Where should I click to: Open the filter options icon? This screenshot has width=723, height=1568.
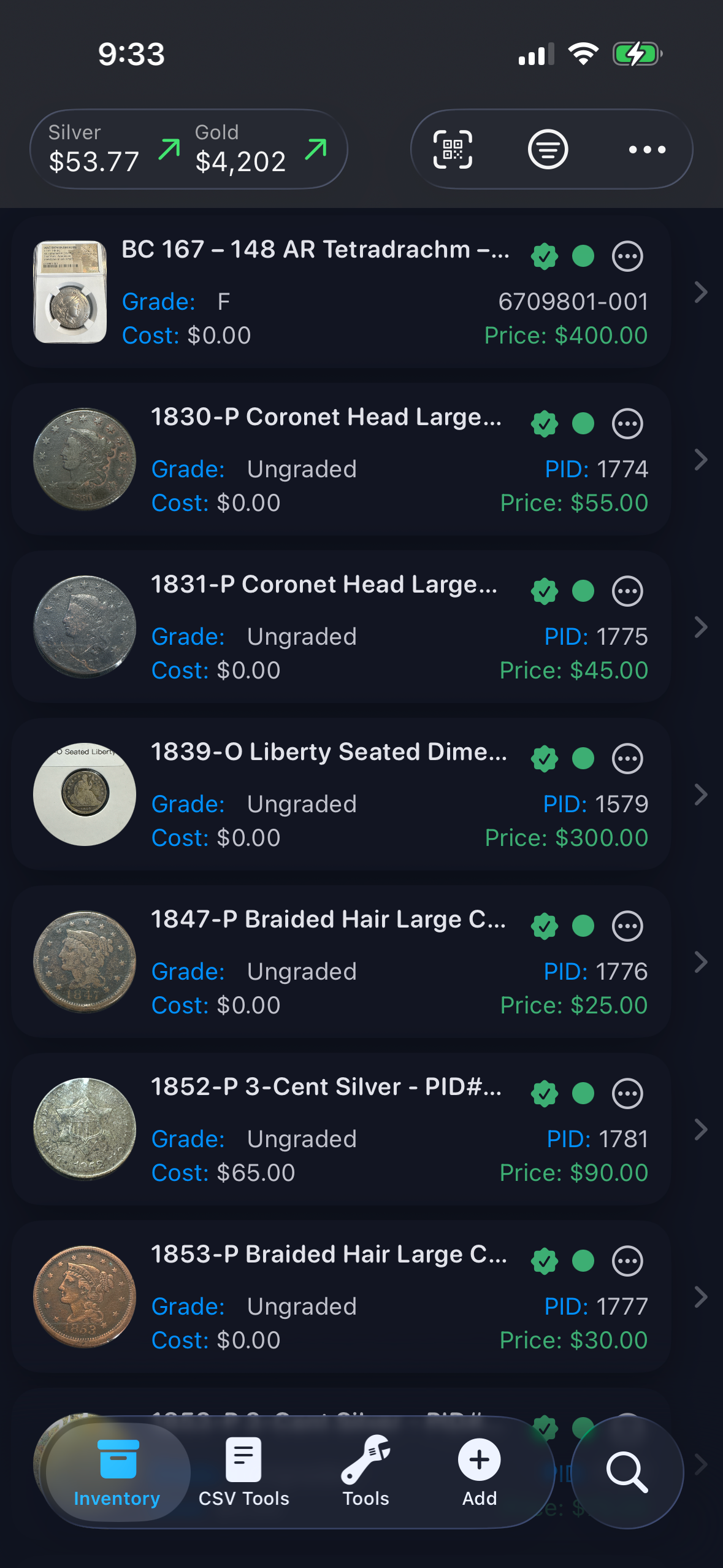coord(549,149)
